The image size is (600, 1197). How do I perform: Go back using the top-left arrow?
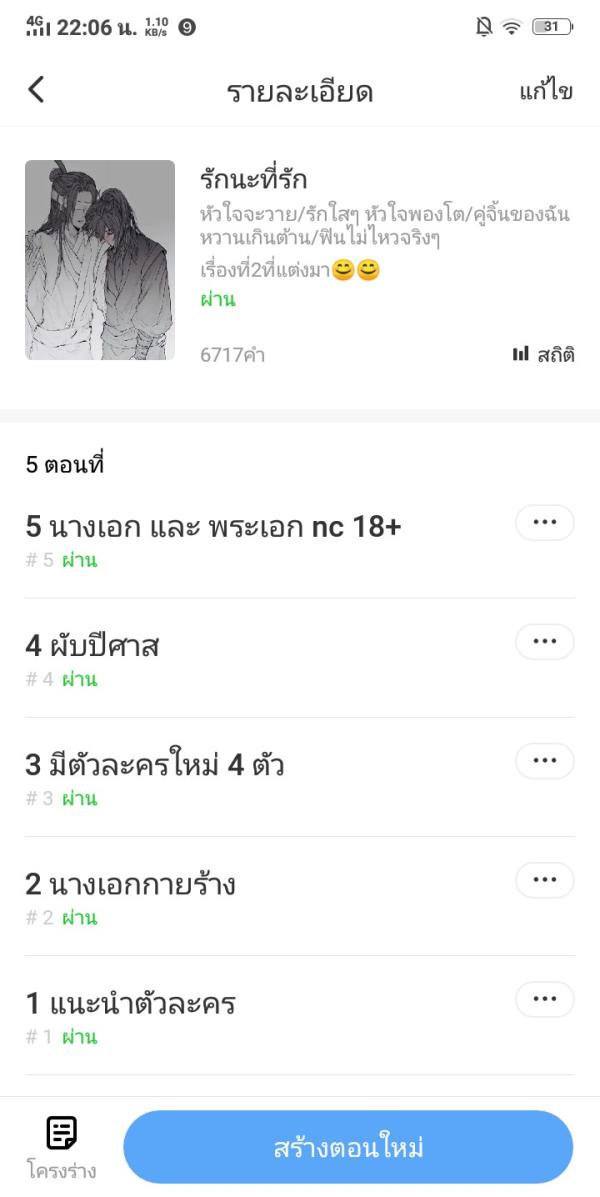pos(36,90)
